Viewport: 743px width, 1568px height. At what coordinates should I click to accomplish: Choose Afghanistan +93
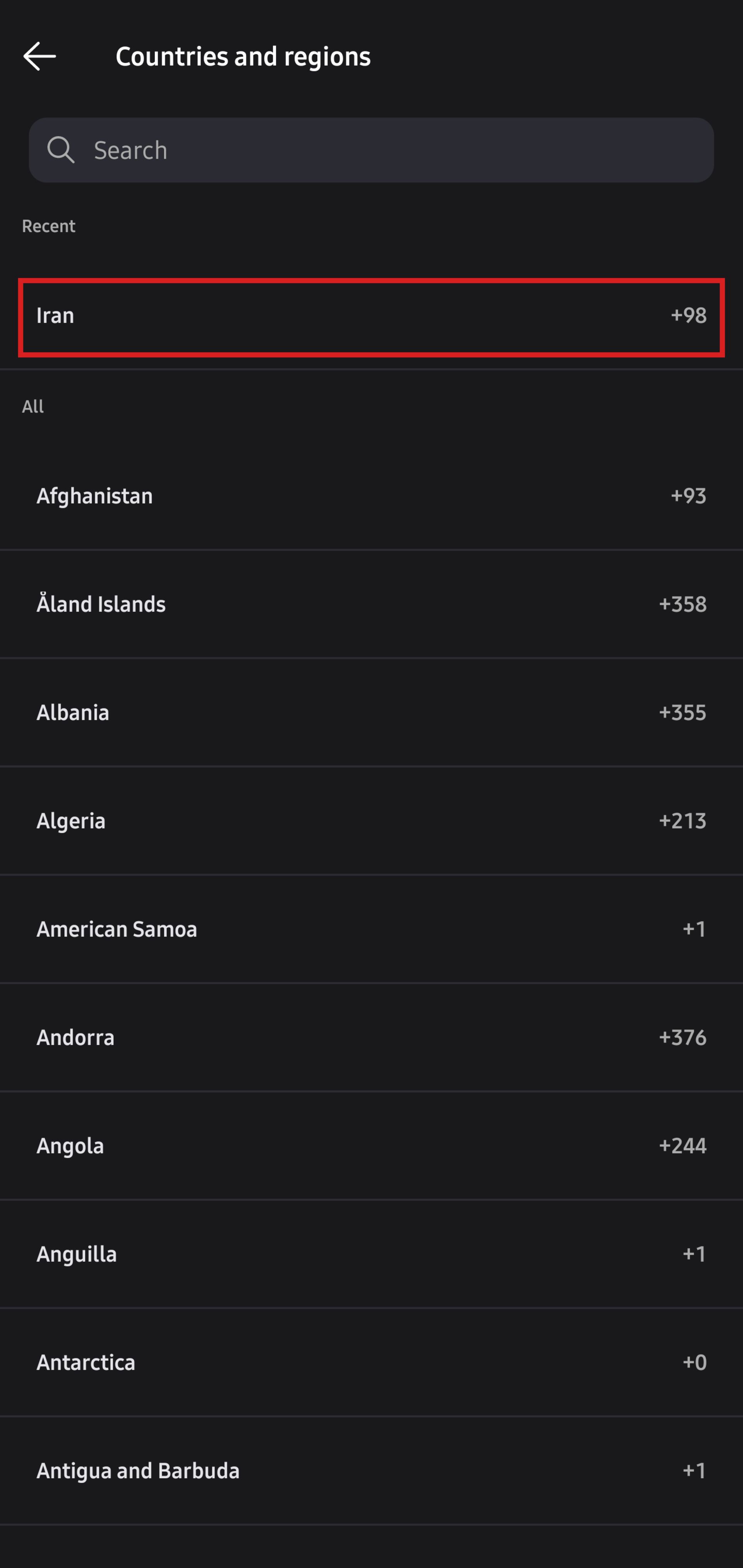[x=371, y=496]
